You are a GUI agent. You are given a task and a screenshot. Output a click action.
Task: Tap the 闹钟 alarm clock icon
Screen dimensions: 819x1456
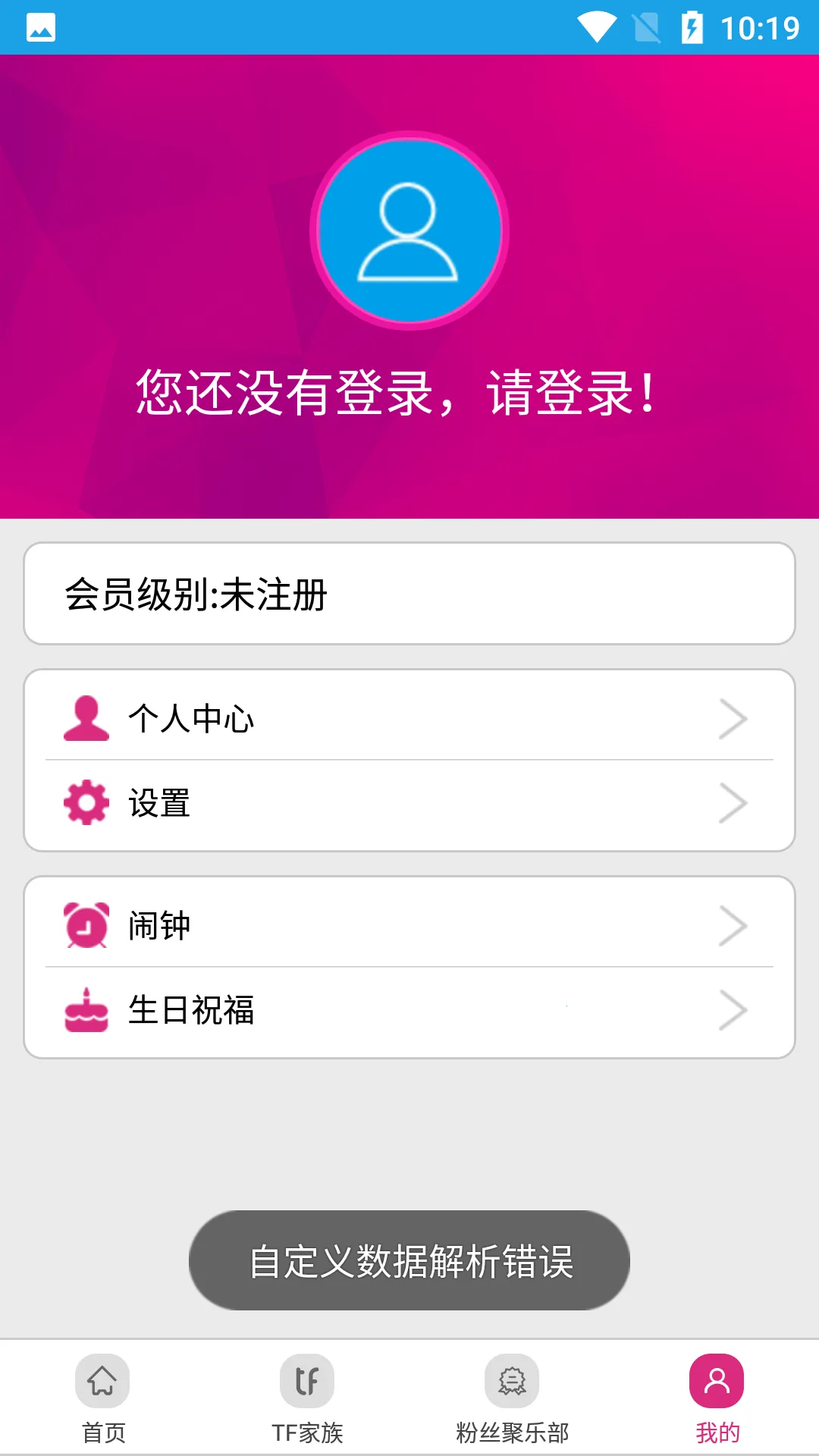[85, 925]
